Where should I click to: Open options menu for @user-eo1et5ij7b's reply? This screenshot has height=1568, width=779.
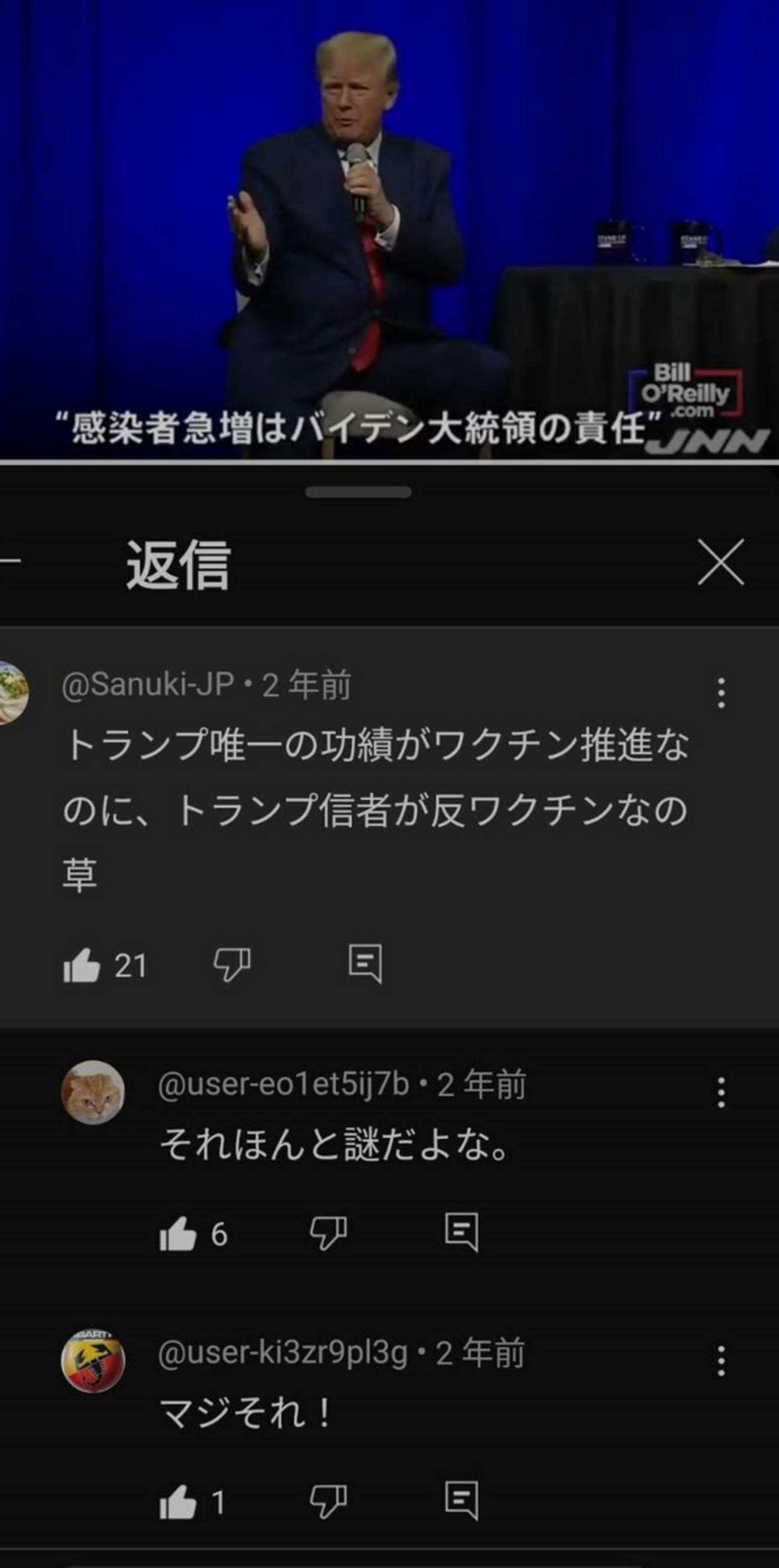click(720, 1093)
